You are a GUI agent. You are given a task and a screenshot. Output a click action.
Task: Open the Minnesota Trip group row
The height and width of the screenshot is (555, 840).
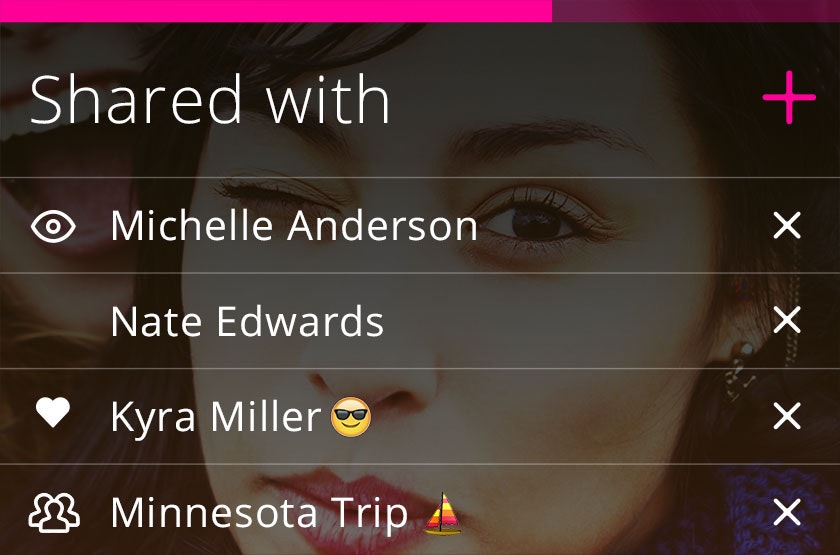[x=259, y=513]
